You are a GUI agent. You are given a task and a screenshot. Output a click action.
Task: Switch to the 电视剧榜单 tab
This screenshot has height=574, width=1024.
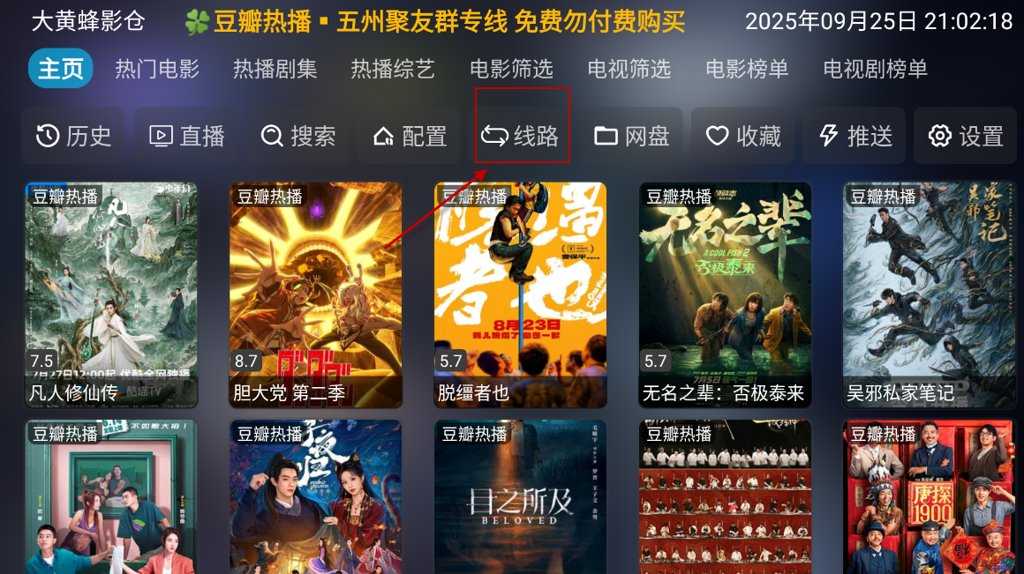point(875,69)
